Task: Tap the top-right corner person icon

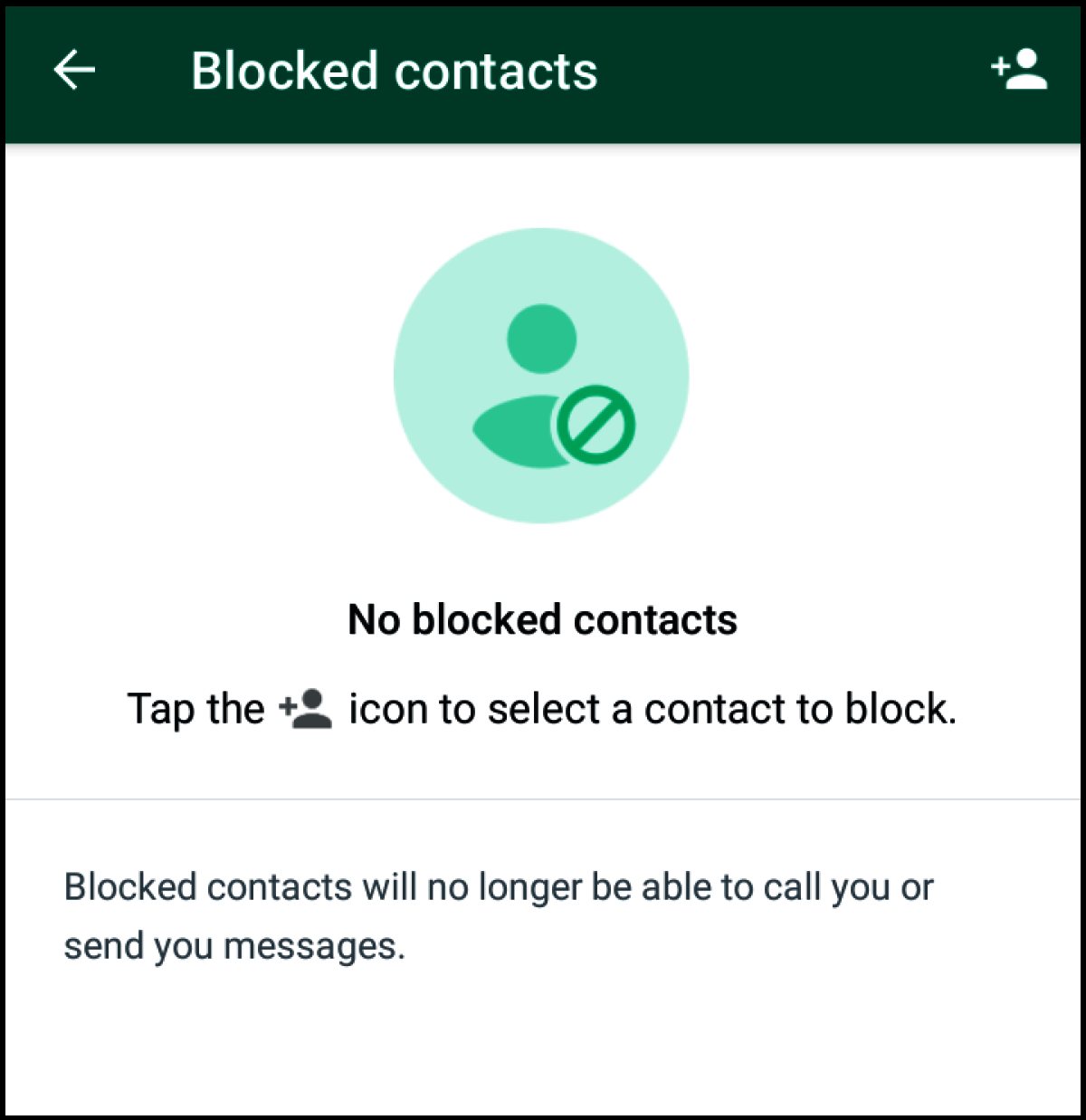Action: tap(1017, 70)
